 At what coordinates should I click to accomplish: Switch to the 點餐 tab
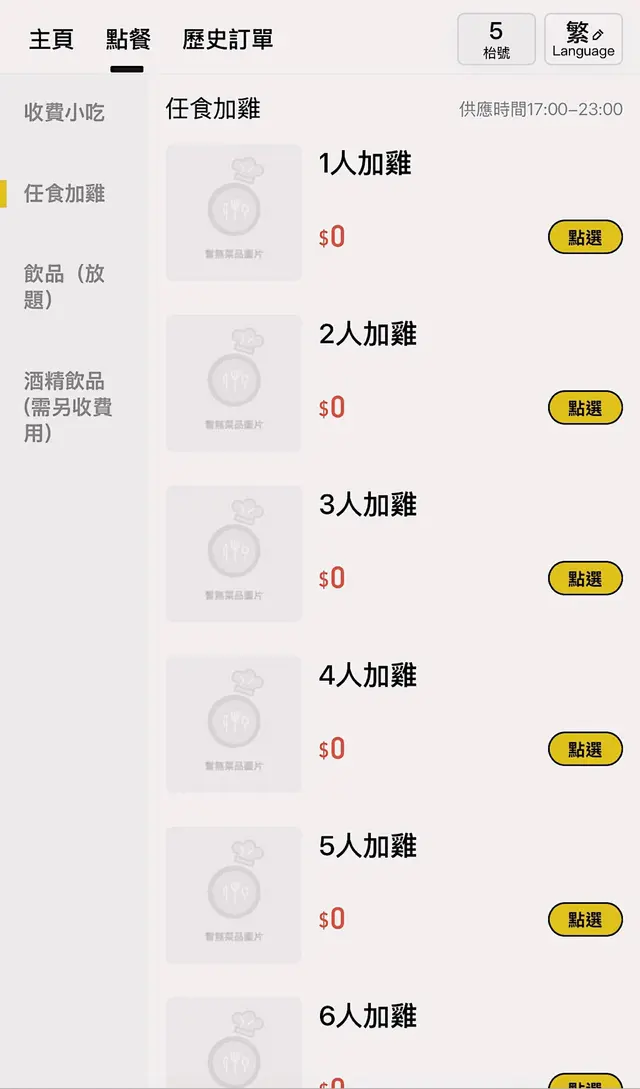pyautogui.click(x=128, y=40)
